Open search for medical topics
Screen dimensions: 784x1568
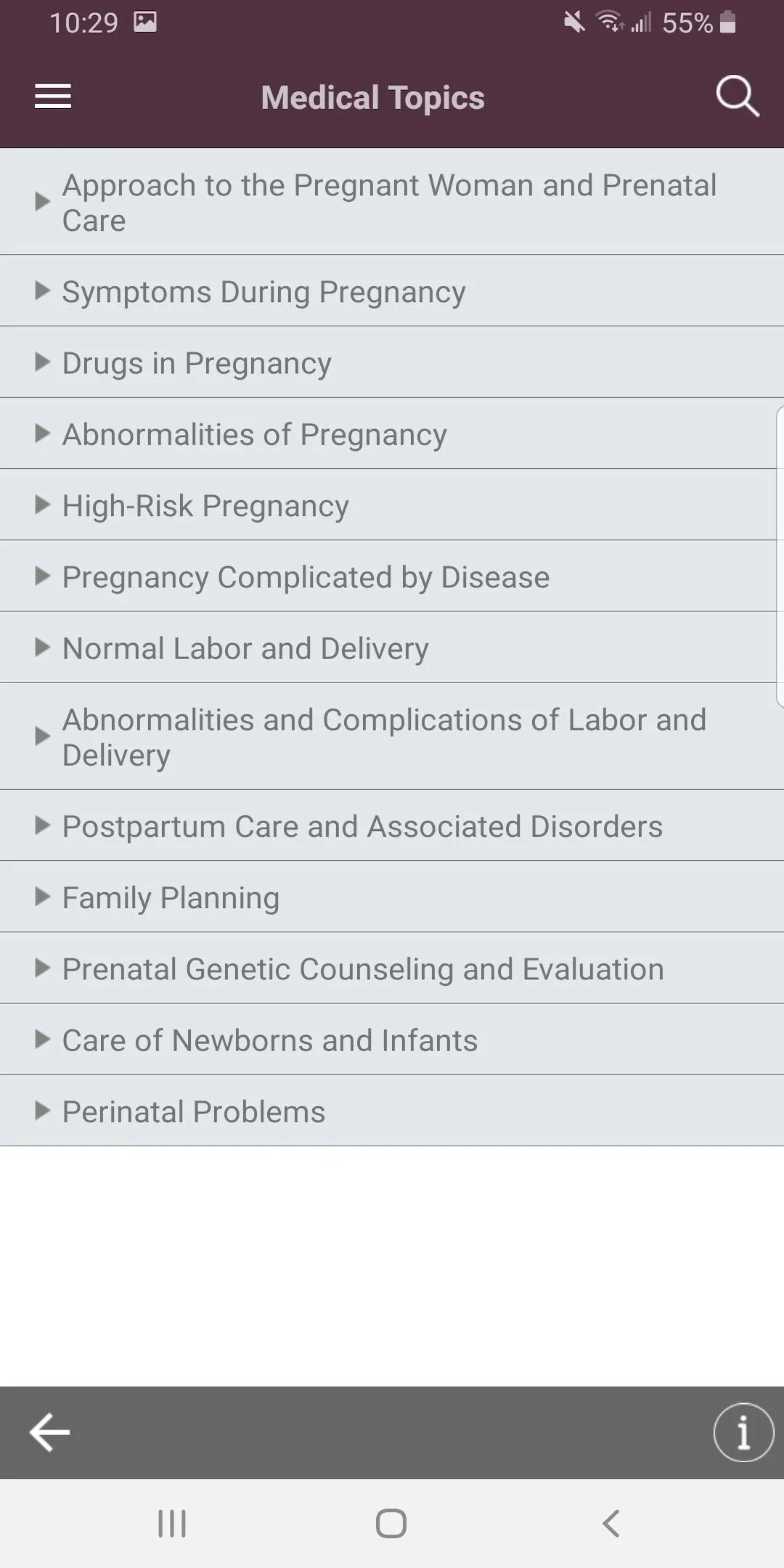click(737, 97)
